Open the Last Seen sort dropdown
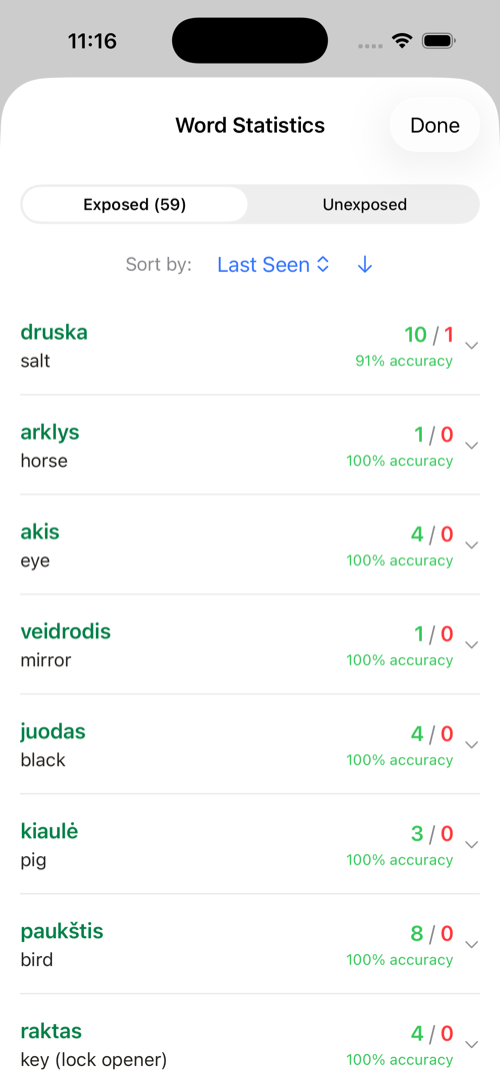This screenshot has height=1087, width=500. [273, 265]
